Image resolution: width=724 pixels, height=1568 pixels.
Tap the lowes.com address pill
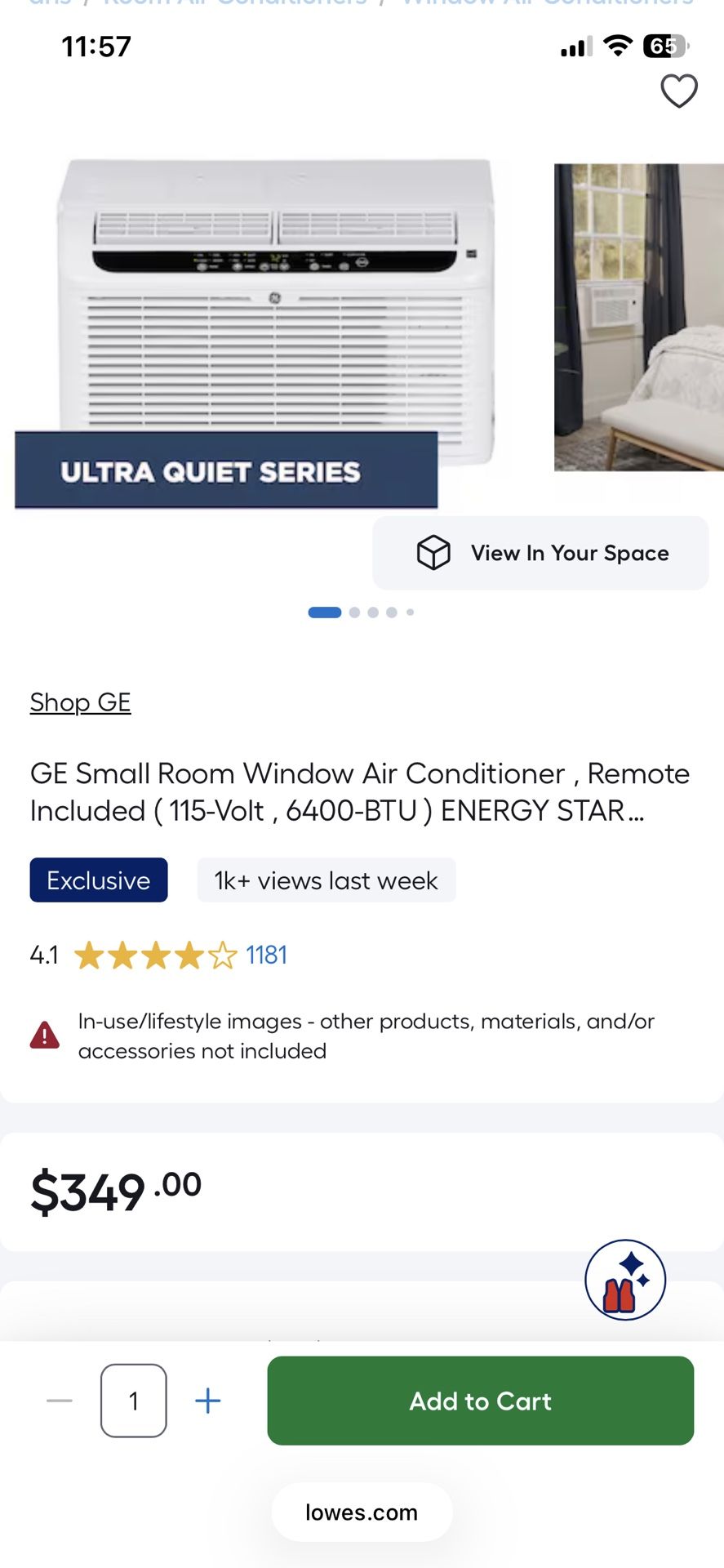[x=362, y=1512]
